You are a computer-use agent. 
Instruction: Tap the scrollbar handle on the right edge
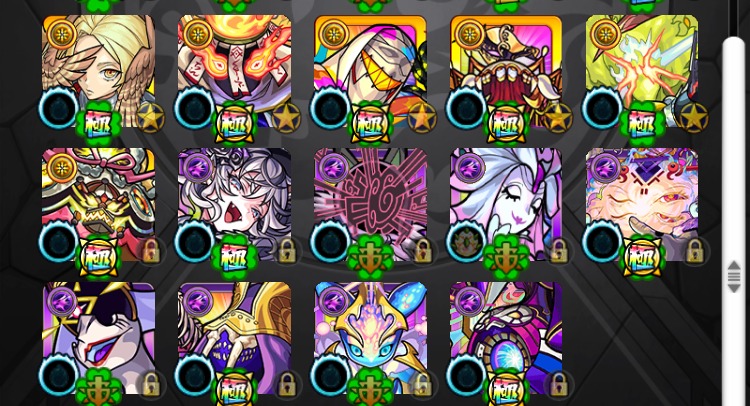tap(734, 277)
